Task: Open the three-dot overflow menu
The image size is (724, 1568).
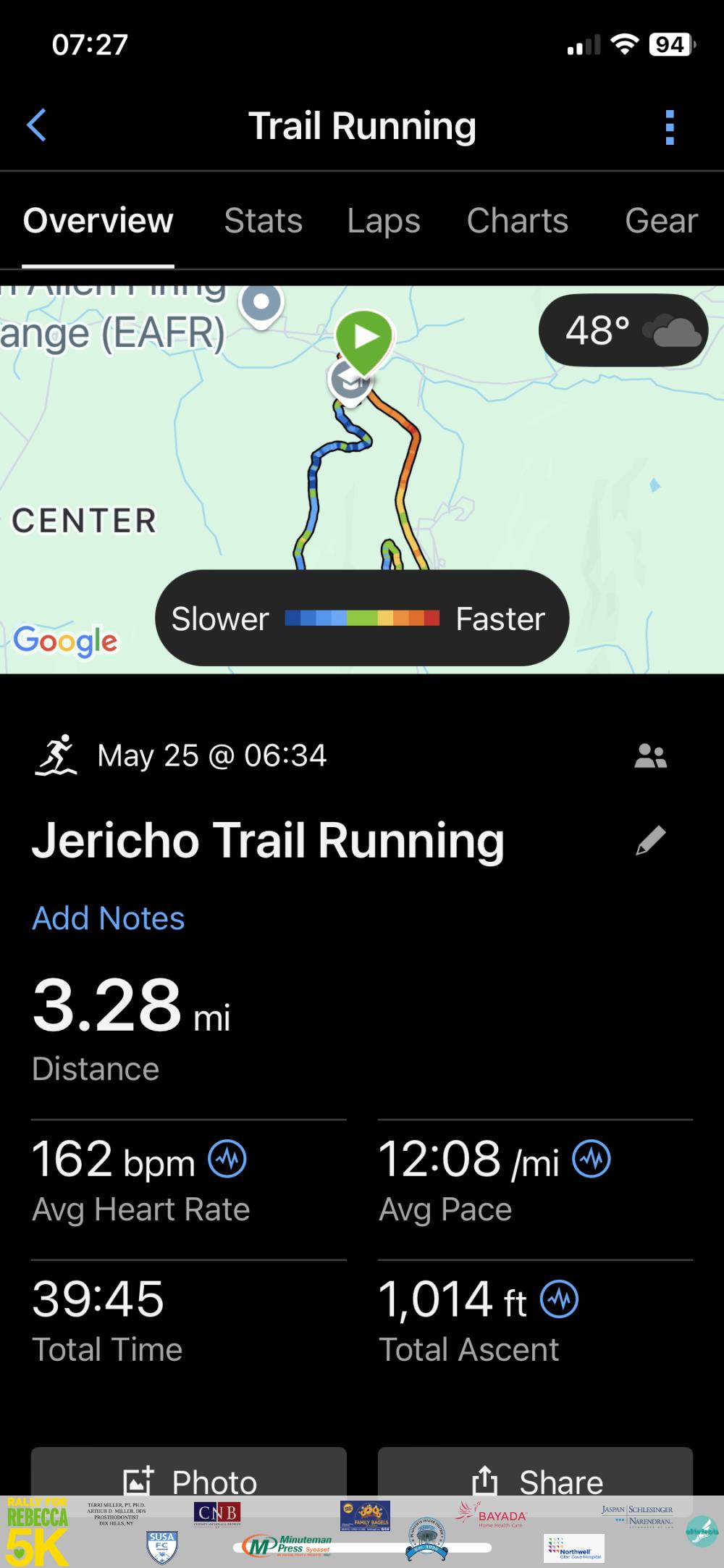Action: tap(670, 127)
